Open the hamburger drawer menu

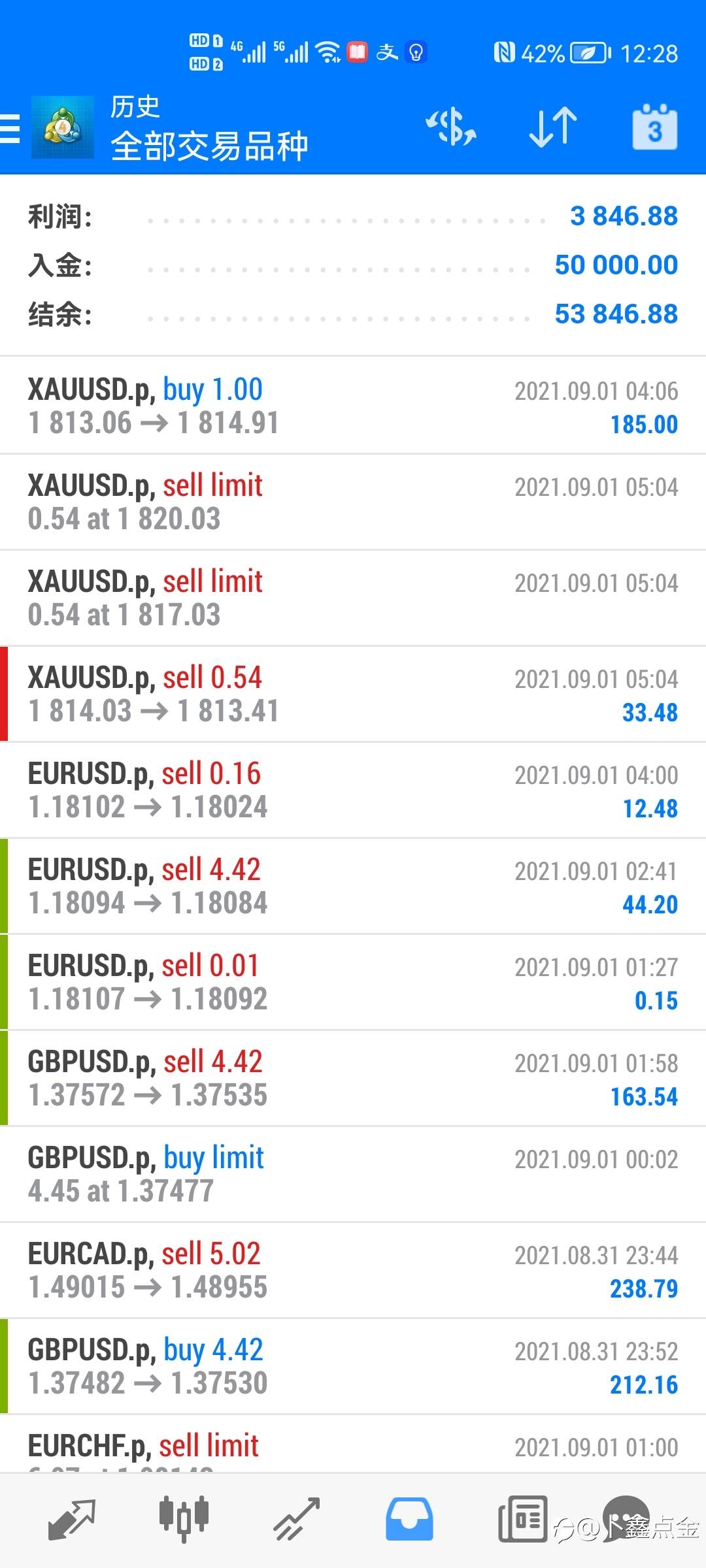(10, 127)
